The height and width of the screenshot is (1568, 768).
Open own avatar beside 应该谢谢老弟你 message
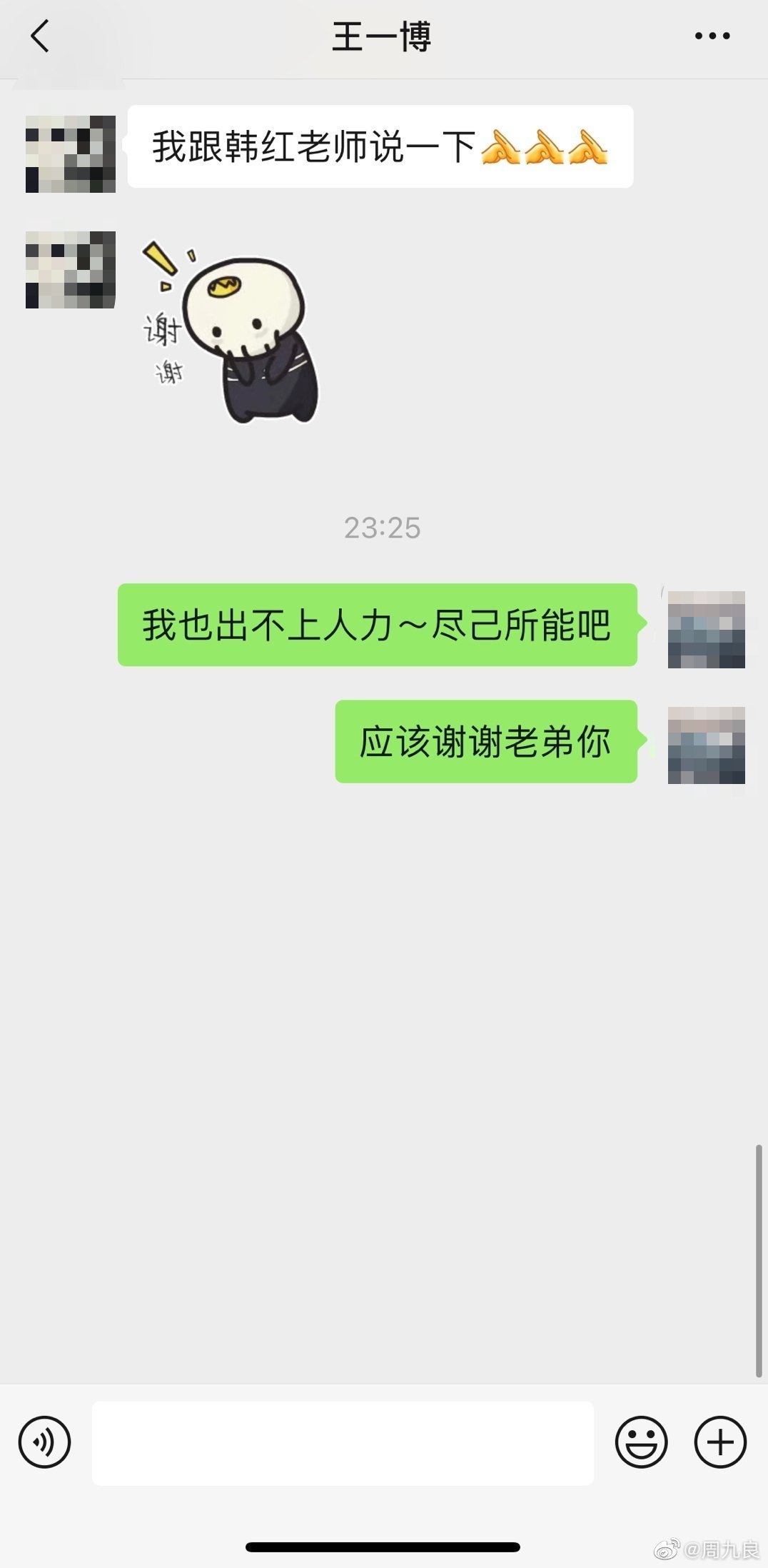tap(706, 745)
